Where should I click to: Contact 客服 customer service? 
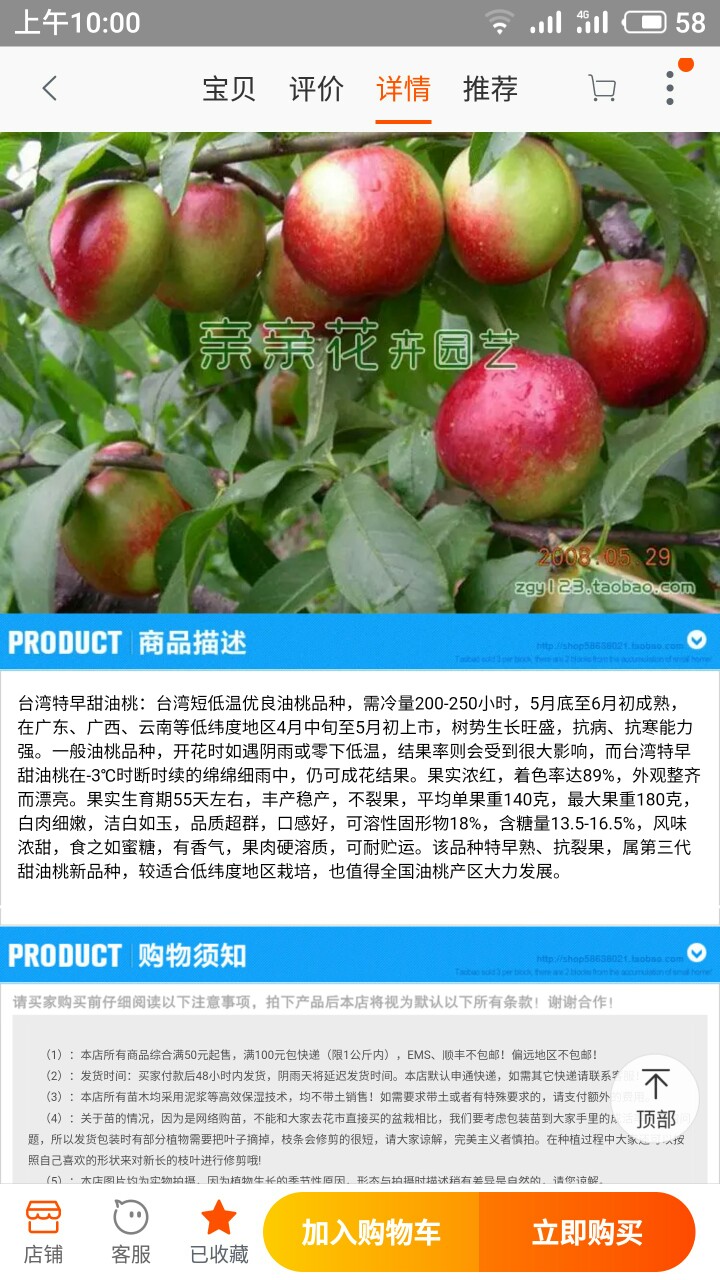[130, 1232]
